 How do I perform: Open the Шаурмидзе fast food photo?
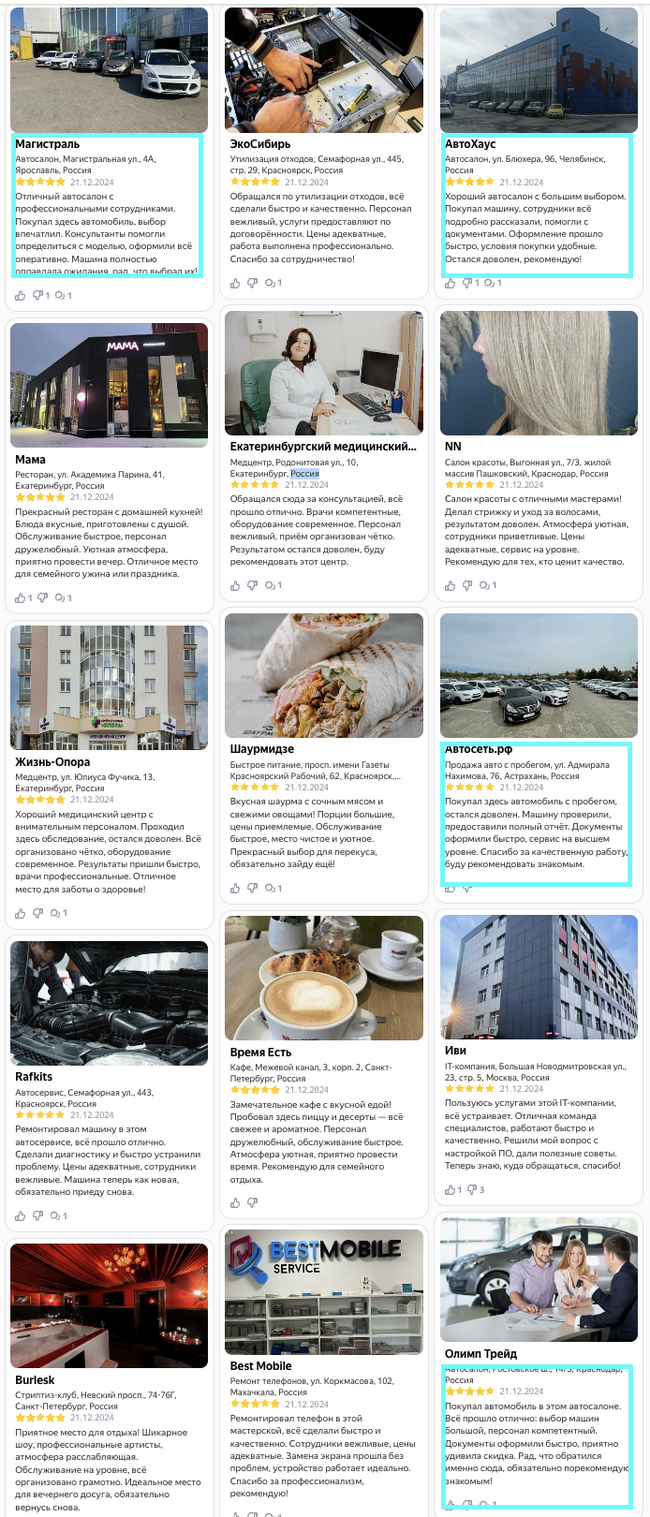(x=322, y=674)
